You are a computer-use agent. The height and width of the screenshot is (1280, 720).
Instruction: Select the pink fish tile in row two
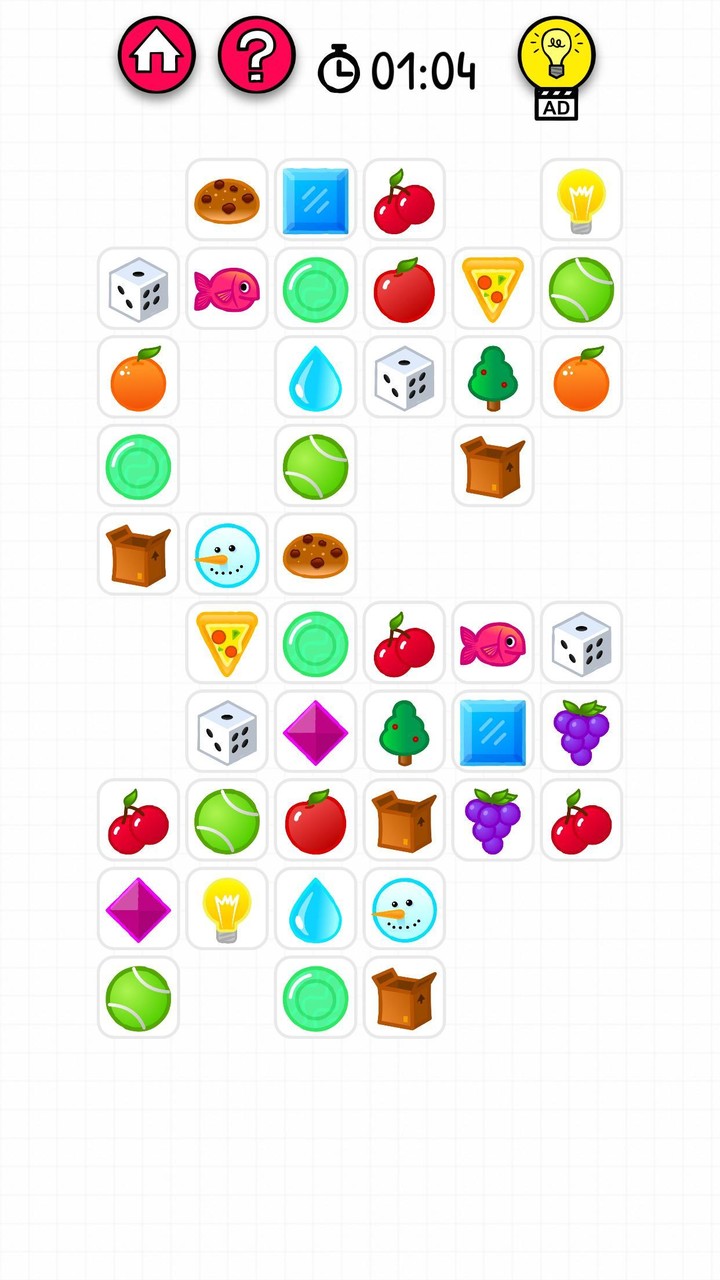(227, 290)
